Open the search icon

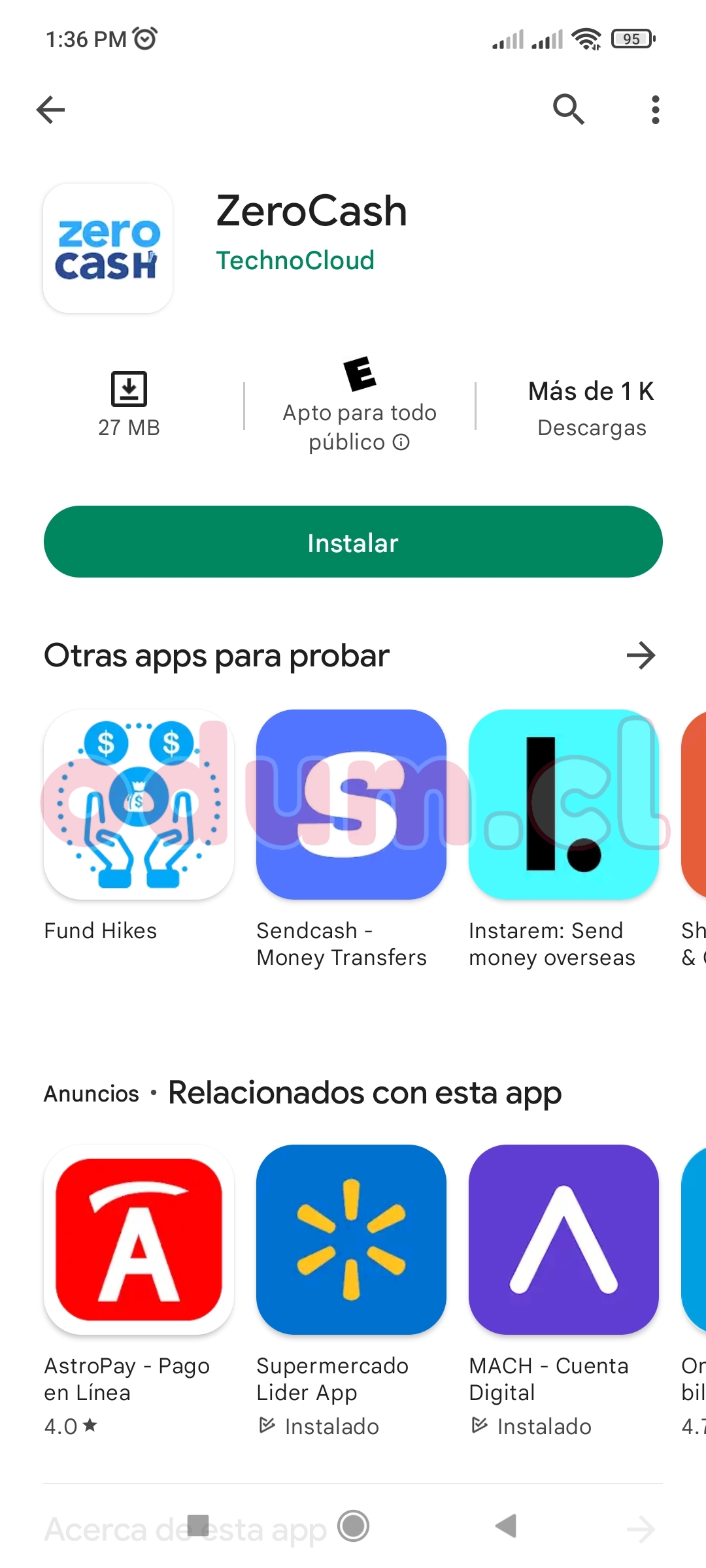point(568,109)
